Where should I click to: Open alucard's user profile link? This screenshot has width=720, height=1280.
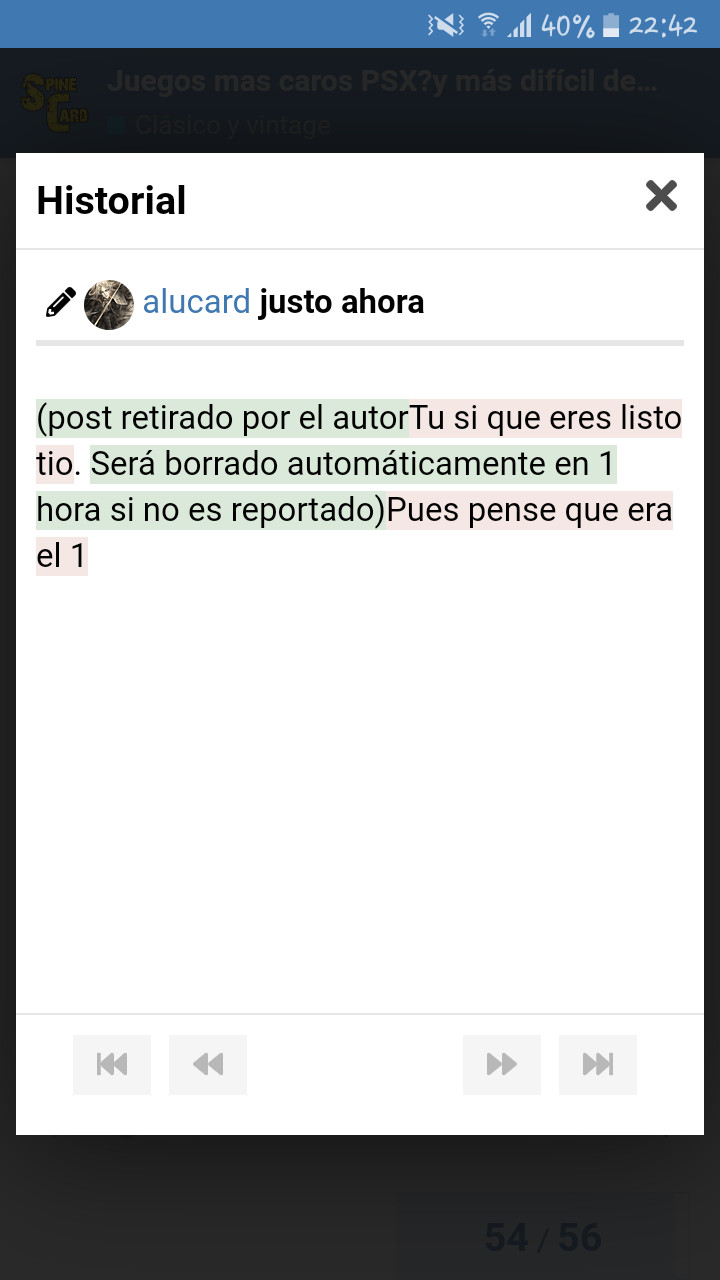[x=196, y=302]
